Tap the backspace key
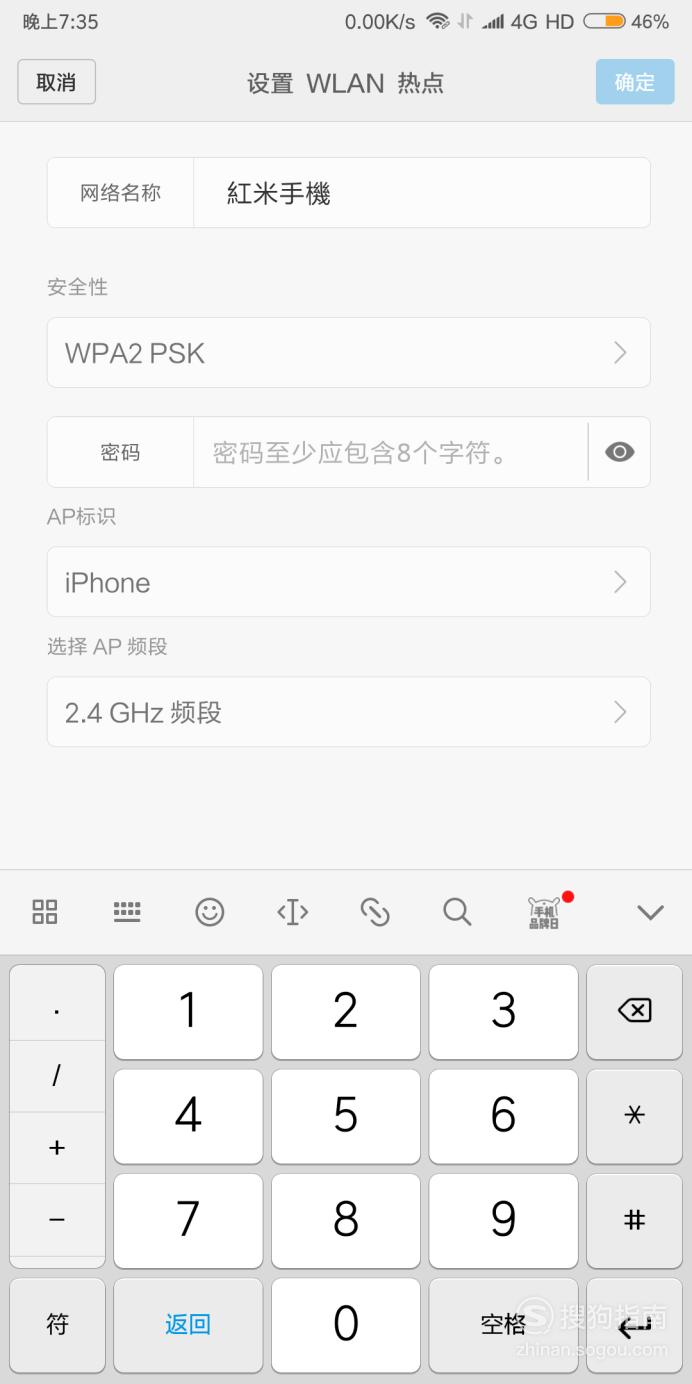The height and width of the screenshot is (1384, 692). tap(634, 1011)
